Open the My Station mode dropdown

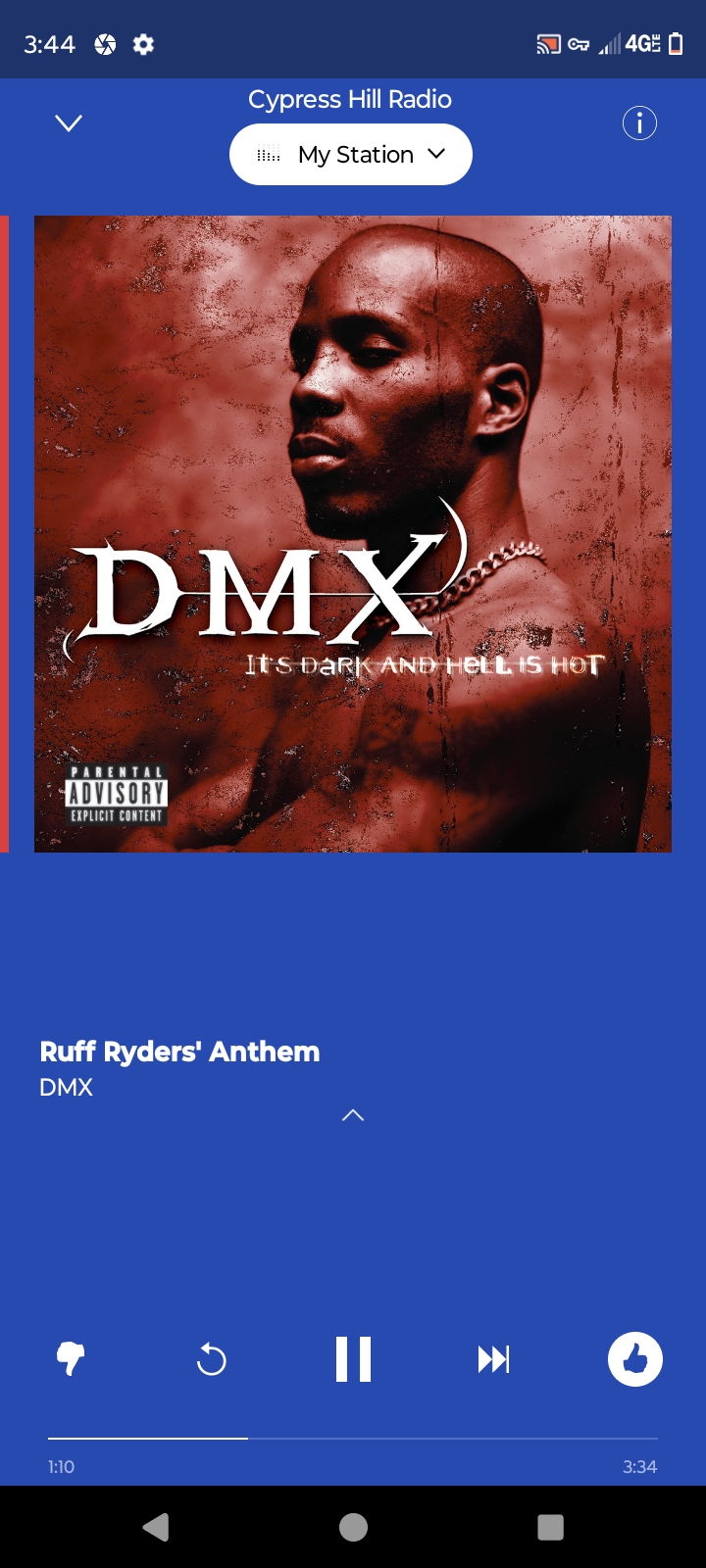(351, 155)
